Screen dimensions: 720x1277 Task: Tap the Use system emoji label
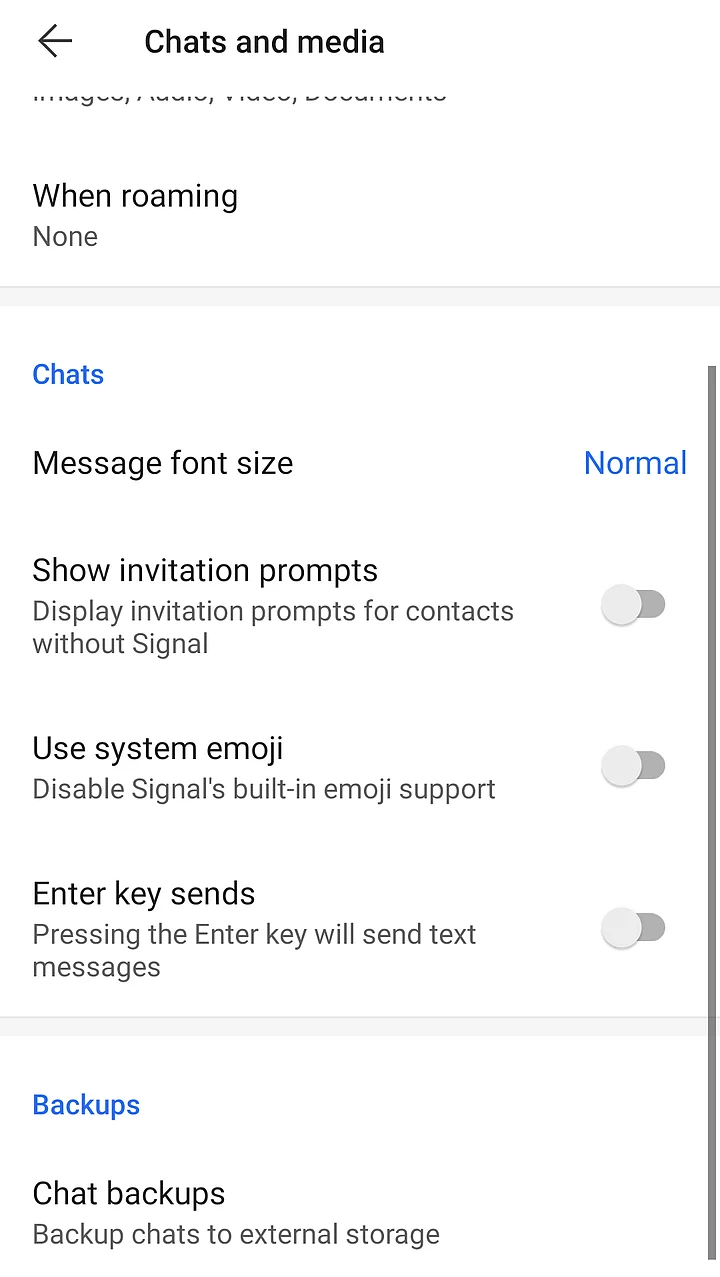point(157,748)
